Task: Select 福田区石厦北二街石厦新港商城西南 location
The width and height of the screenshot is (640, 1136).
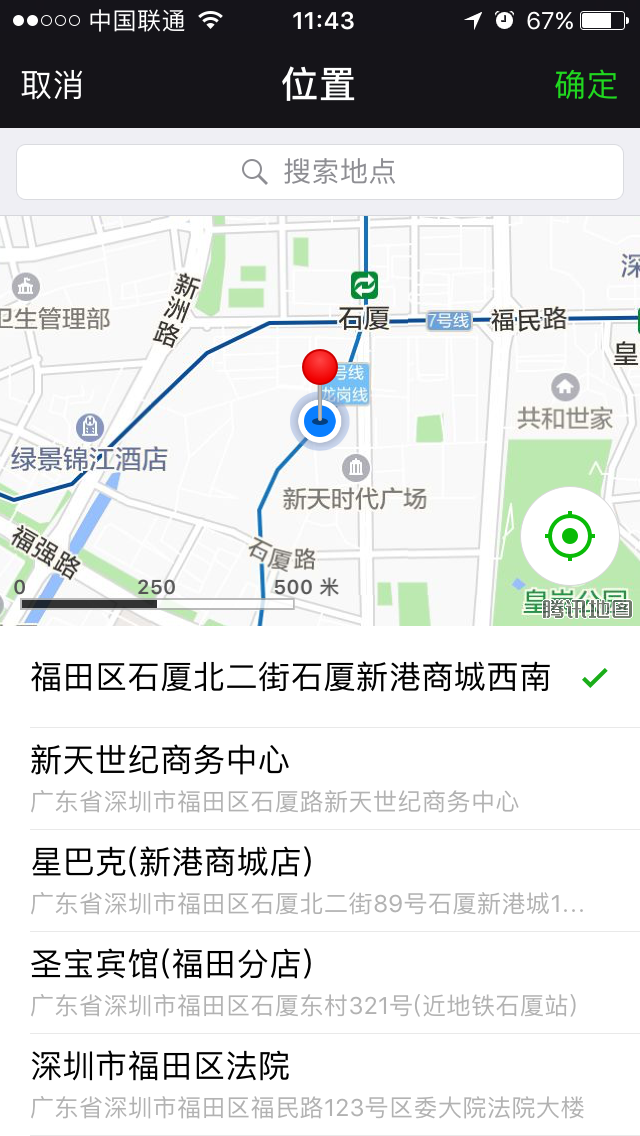Action: click(320, 677)
